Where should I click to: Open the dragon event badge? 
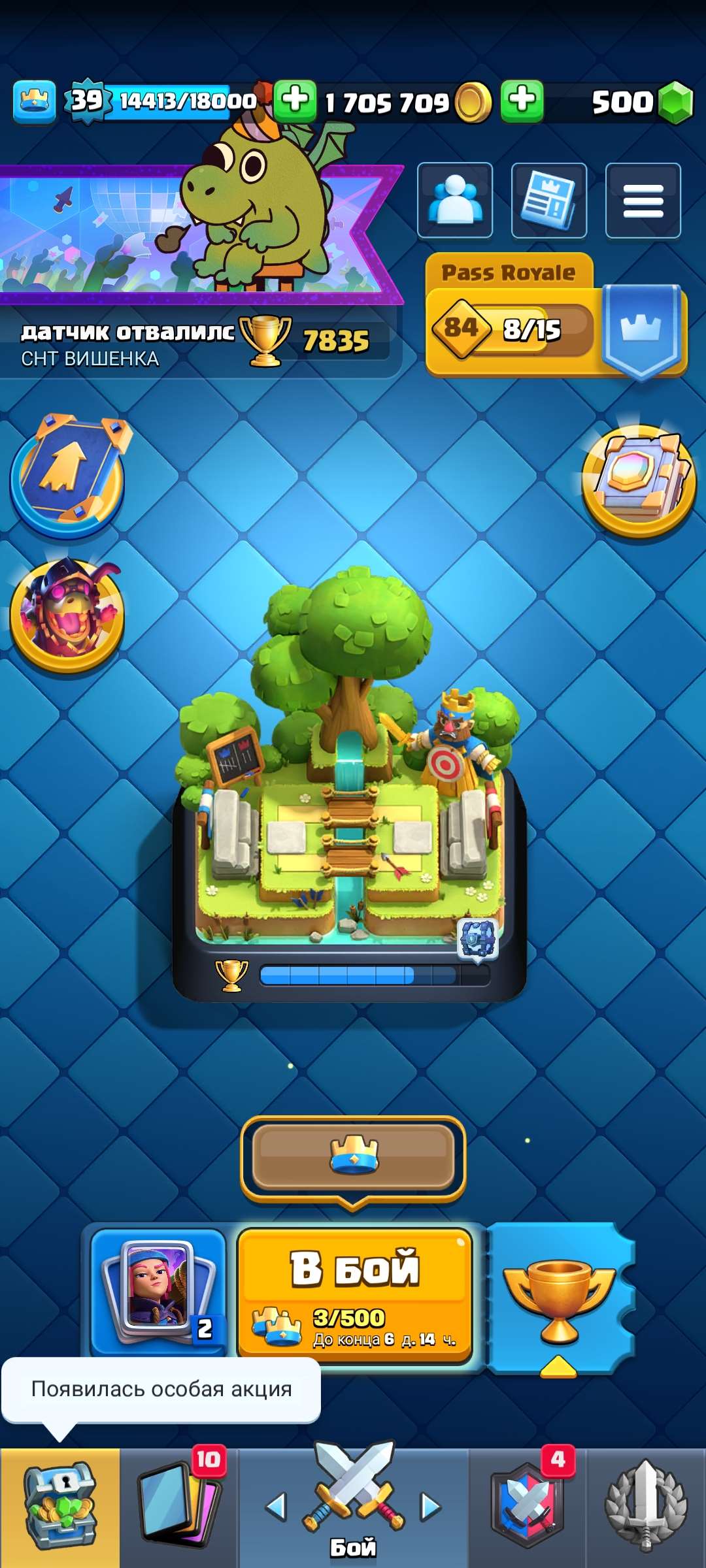[67, 615]
